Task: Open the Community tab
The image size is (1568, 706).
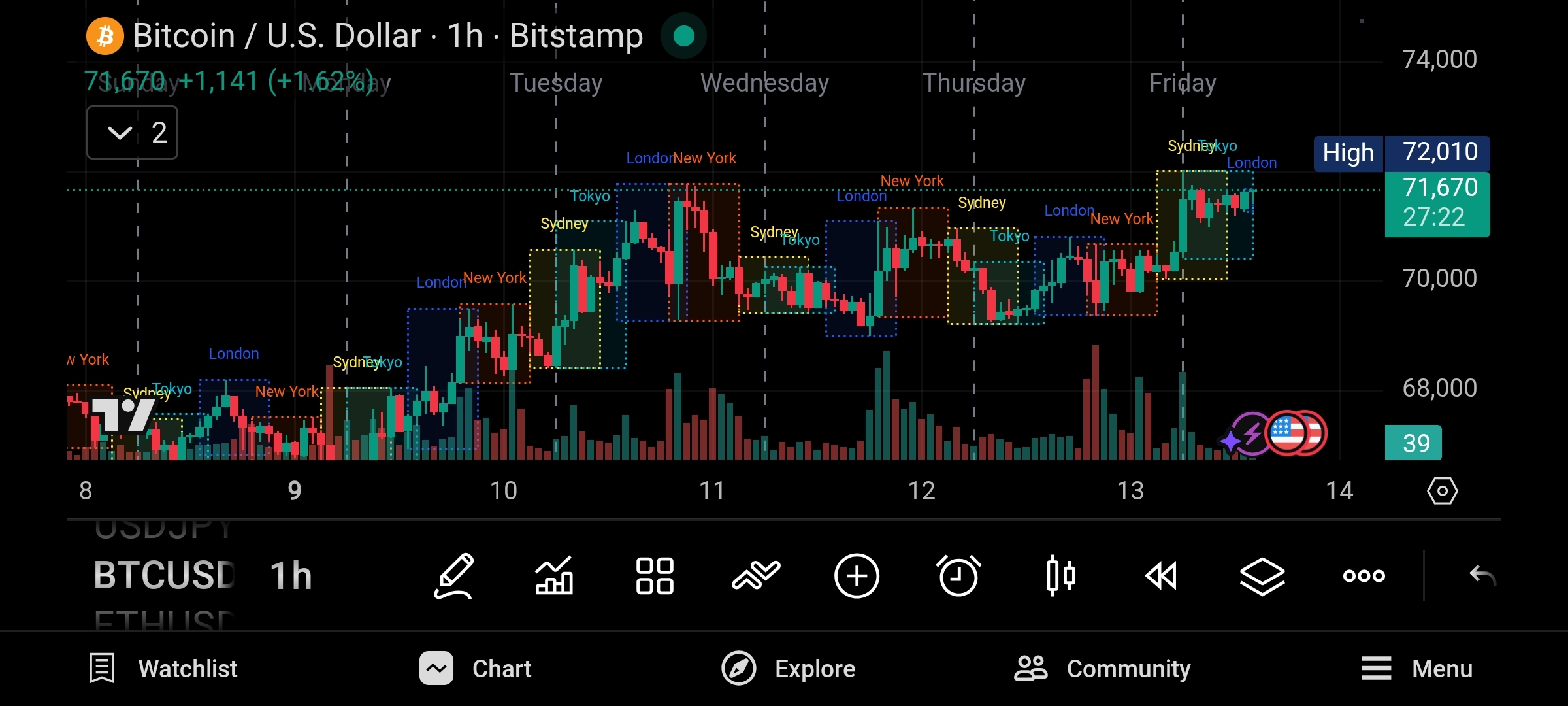Action: tap(1102, 669)
